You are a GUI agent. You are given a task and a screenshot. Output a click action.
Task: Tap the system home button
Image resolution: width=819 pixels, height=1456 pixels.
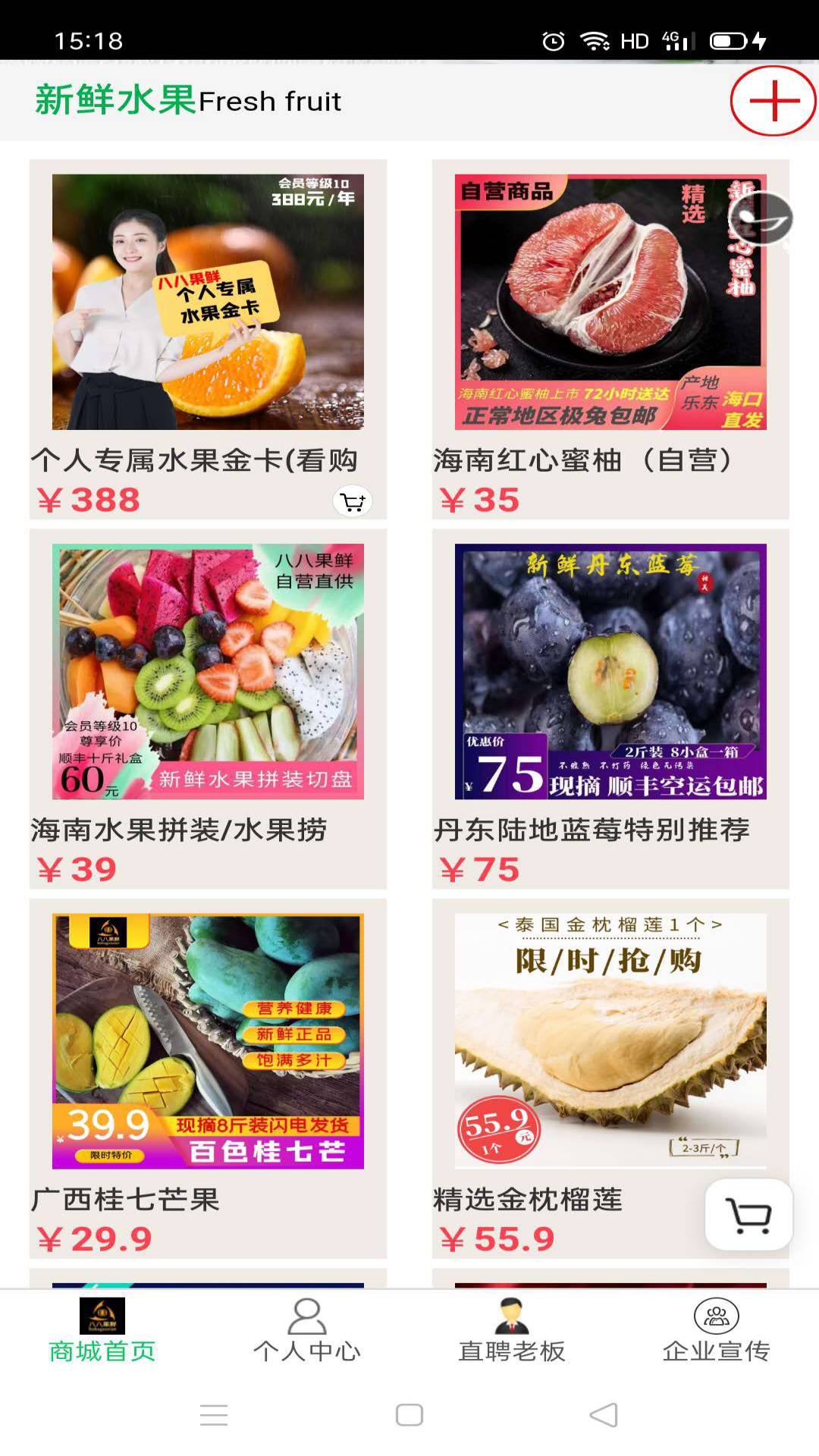coord(409,1415)
